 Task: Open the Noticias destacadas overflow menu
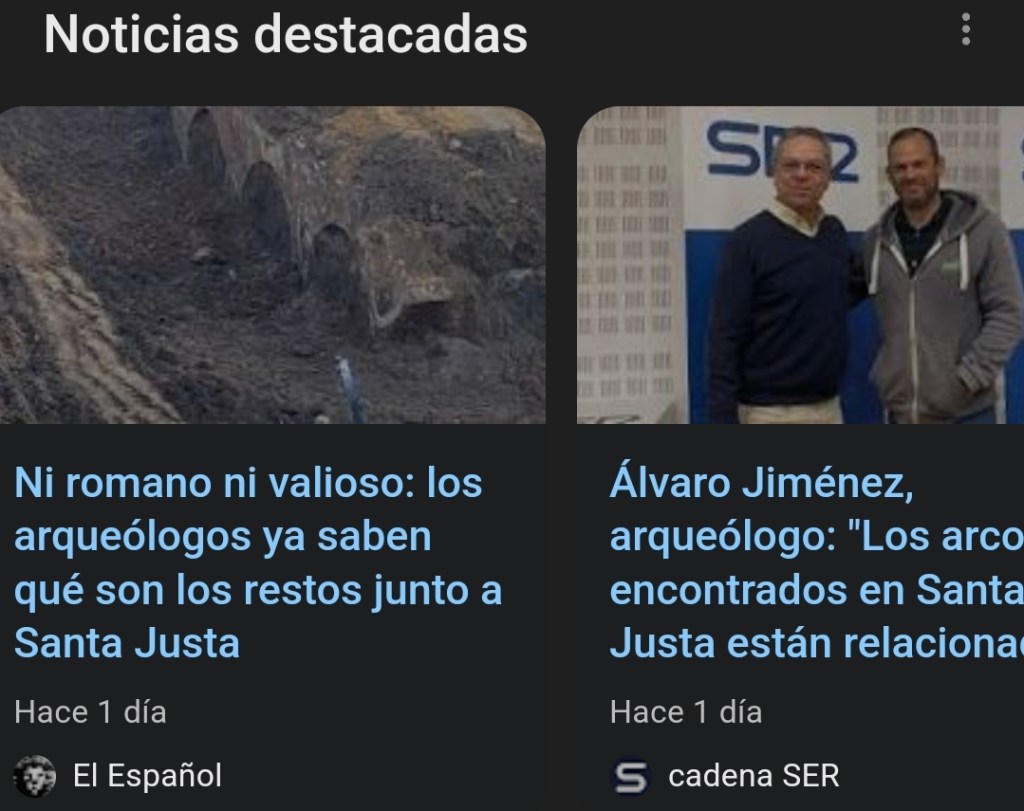pos(965,30)
